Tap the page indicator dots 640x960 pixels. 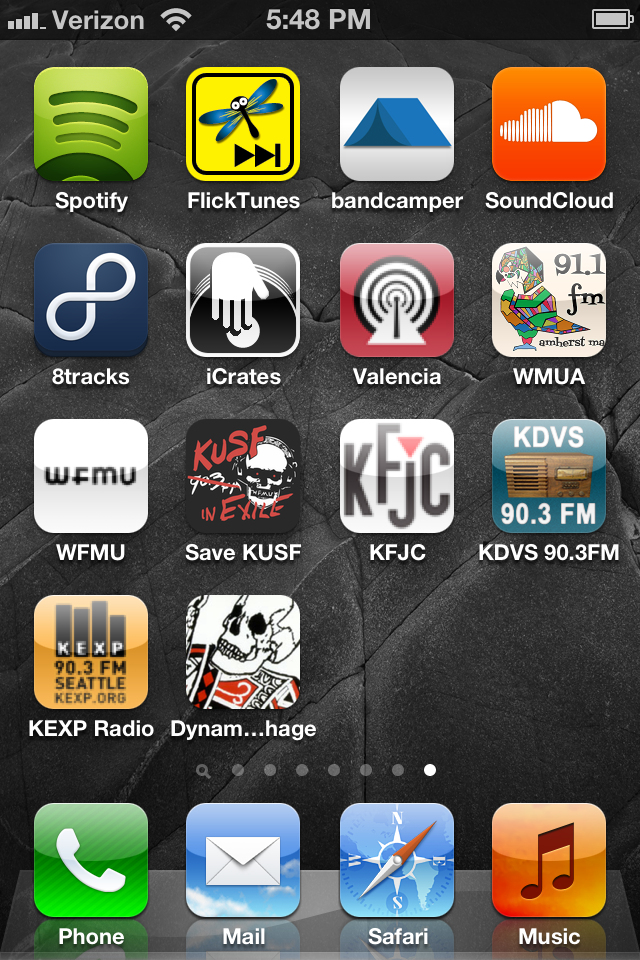click(x=318, y=770)
